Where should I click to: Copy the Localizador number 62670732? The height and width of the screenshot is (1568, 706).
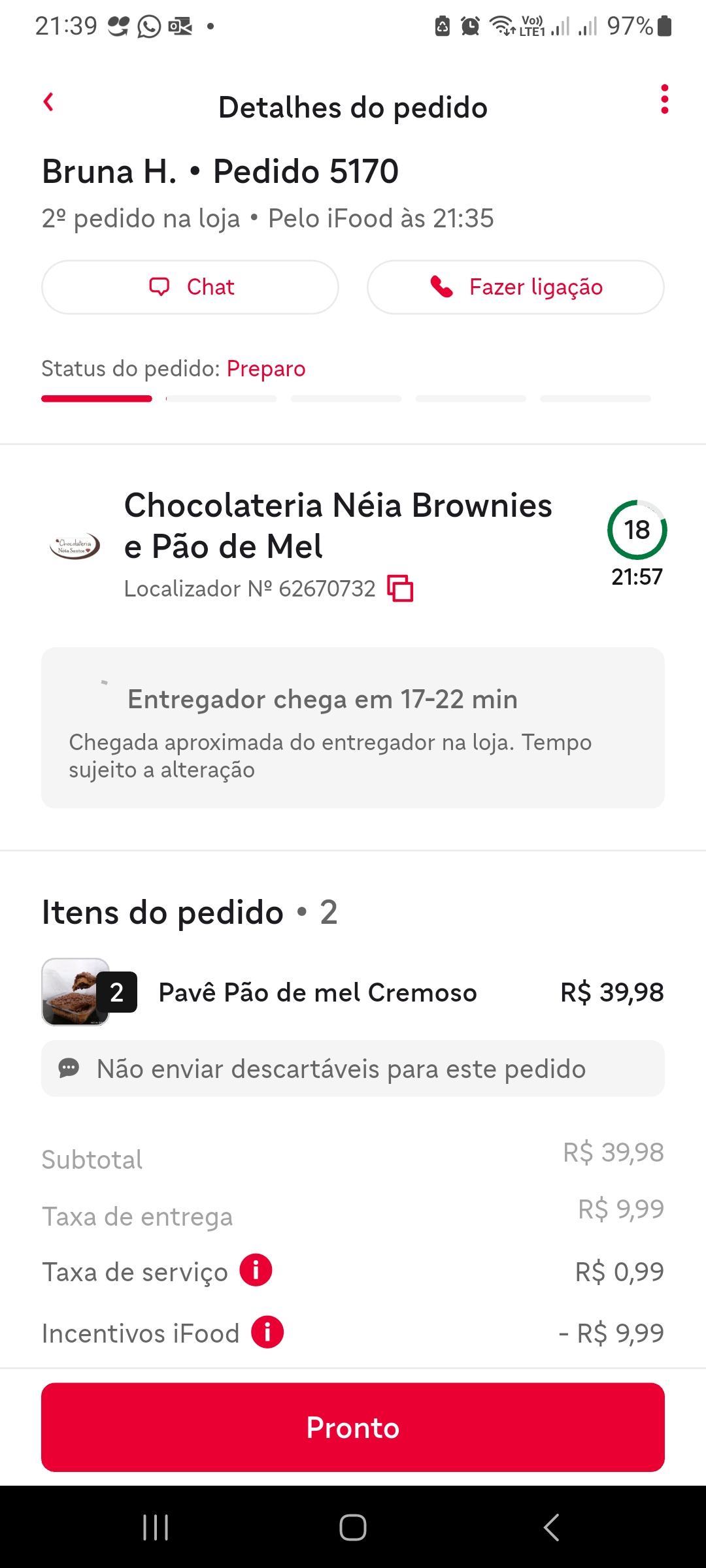[400, 589]
